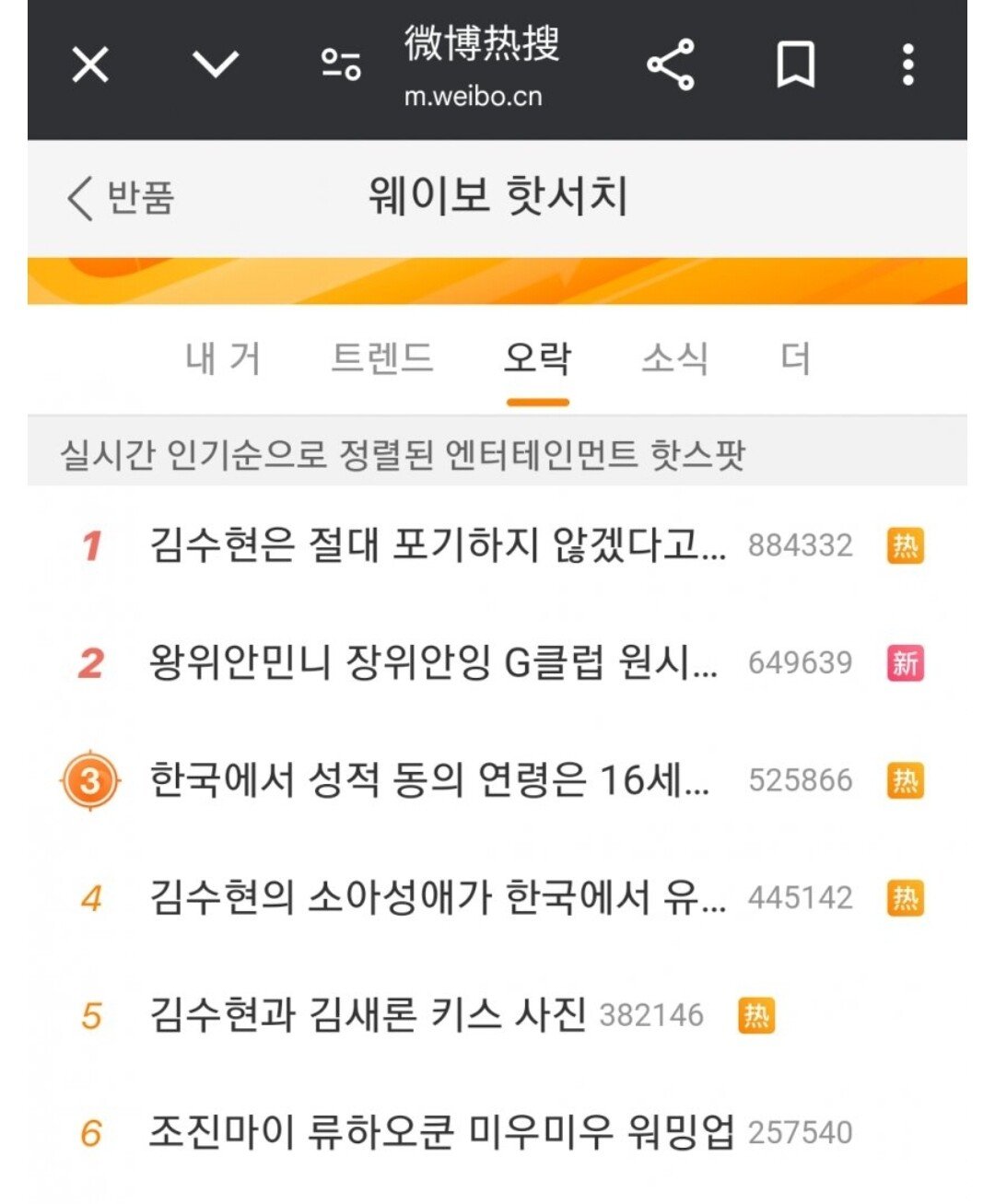Open the 김수현의 소아성애가 한국에서 topic
This screenshot has width=995, height=1204.
point(438,898)
